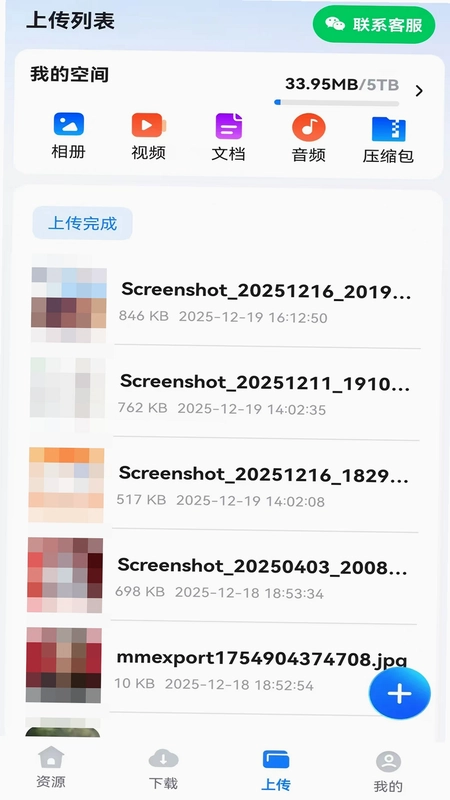This screenshot has height=800, width=450.
Task: Open Screenshot_20251216_1829 file
Action: pos(223,487)
